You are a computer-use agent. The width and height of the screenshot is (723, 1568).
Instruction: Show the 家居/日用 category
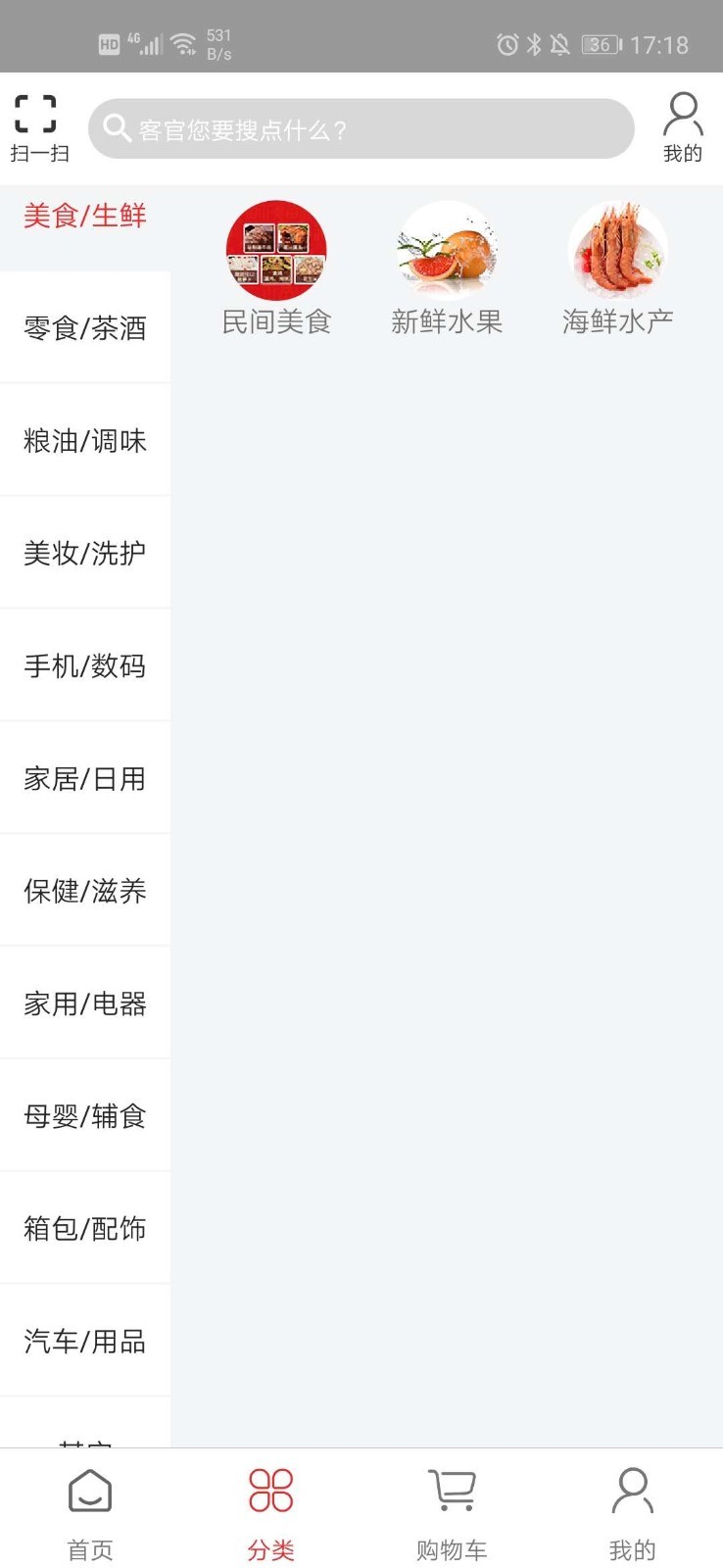point(85,779)
